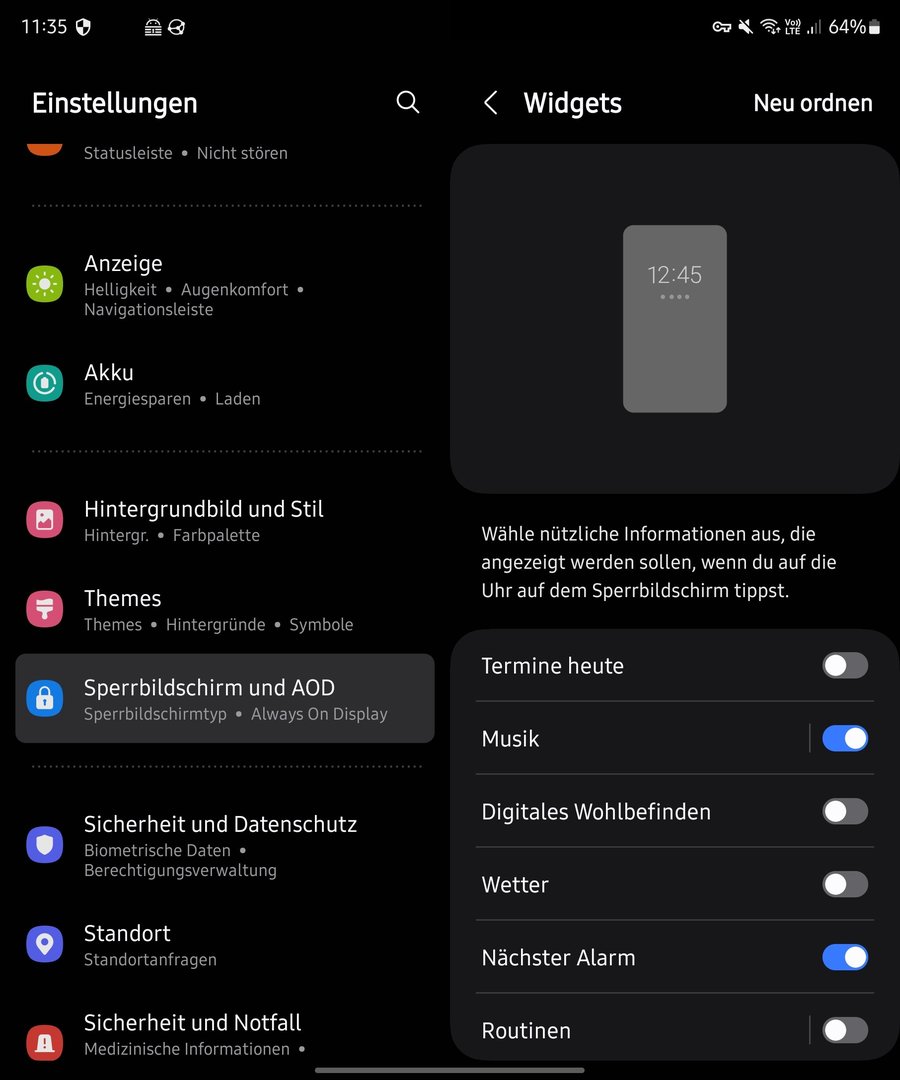Screen dimensions: 900x1080
Task: Open Sicherheit und Datenschutz
Action: coord(225,846)
